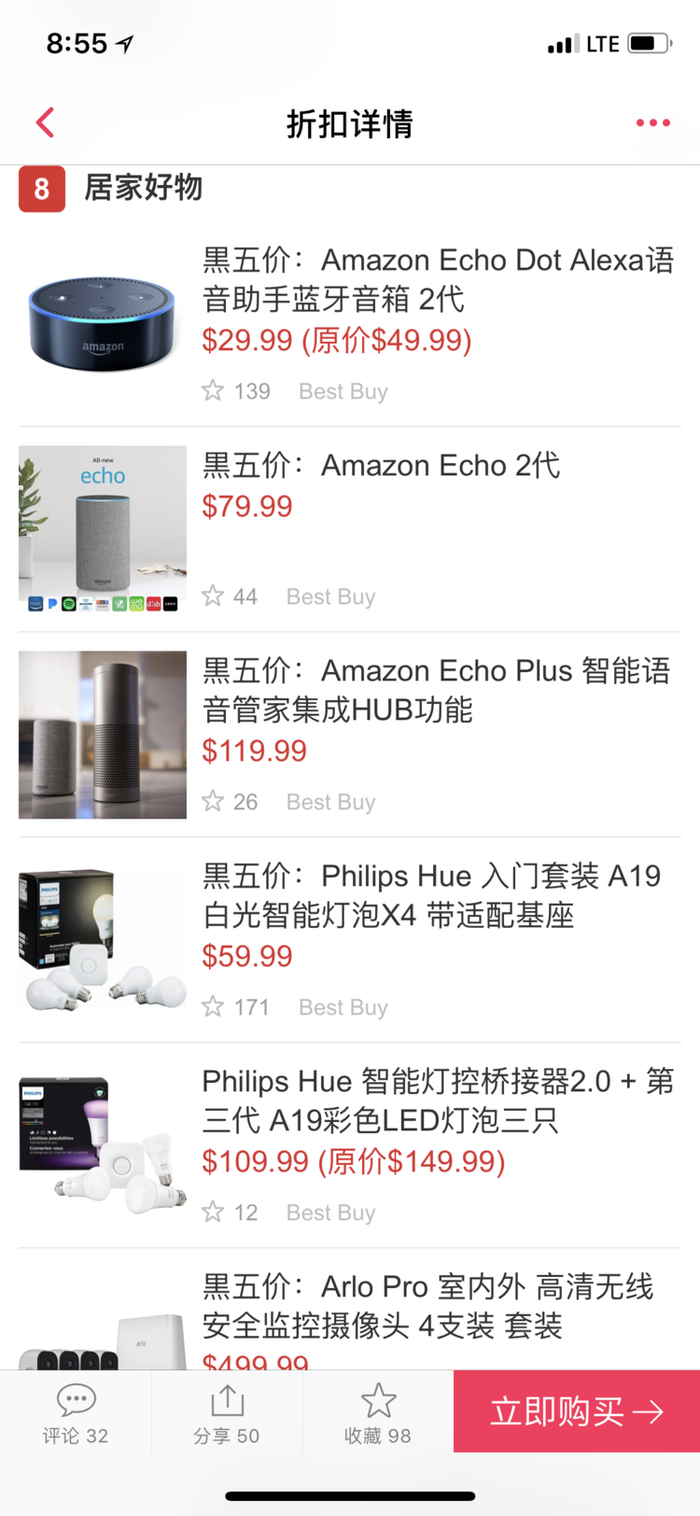Open the Amazon Echo 2代 $79.99 deal

click(350, 529)
